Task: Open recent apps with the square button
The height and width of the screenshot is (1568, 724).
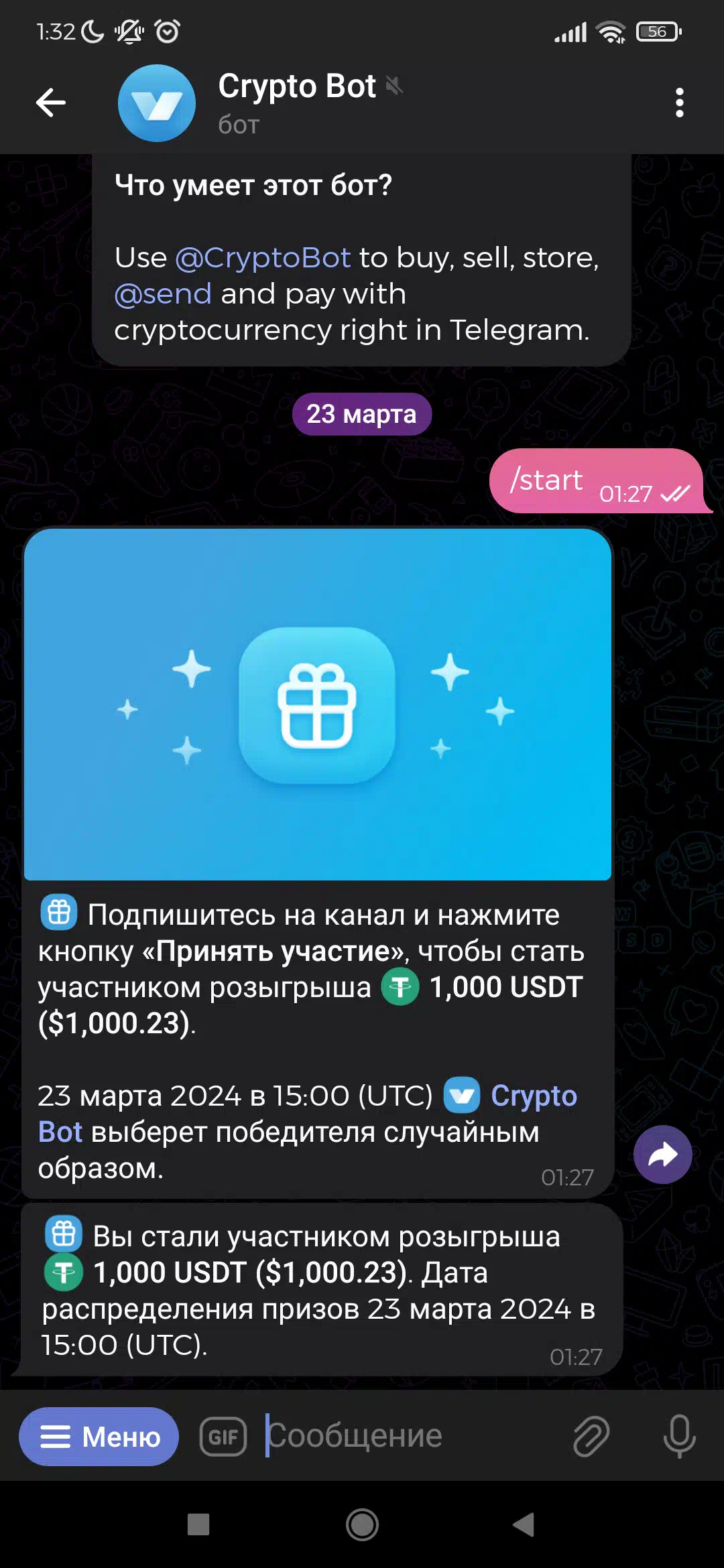Action: [x=198, y=1525]
